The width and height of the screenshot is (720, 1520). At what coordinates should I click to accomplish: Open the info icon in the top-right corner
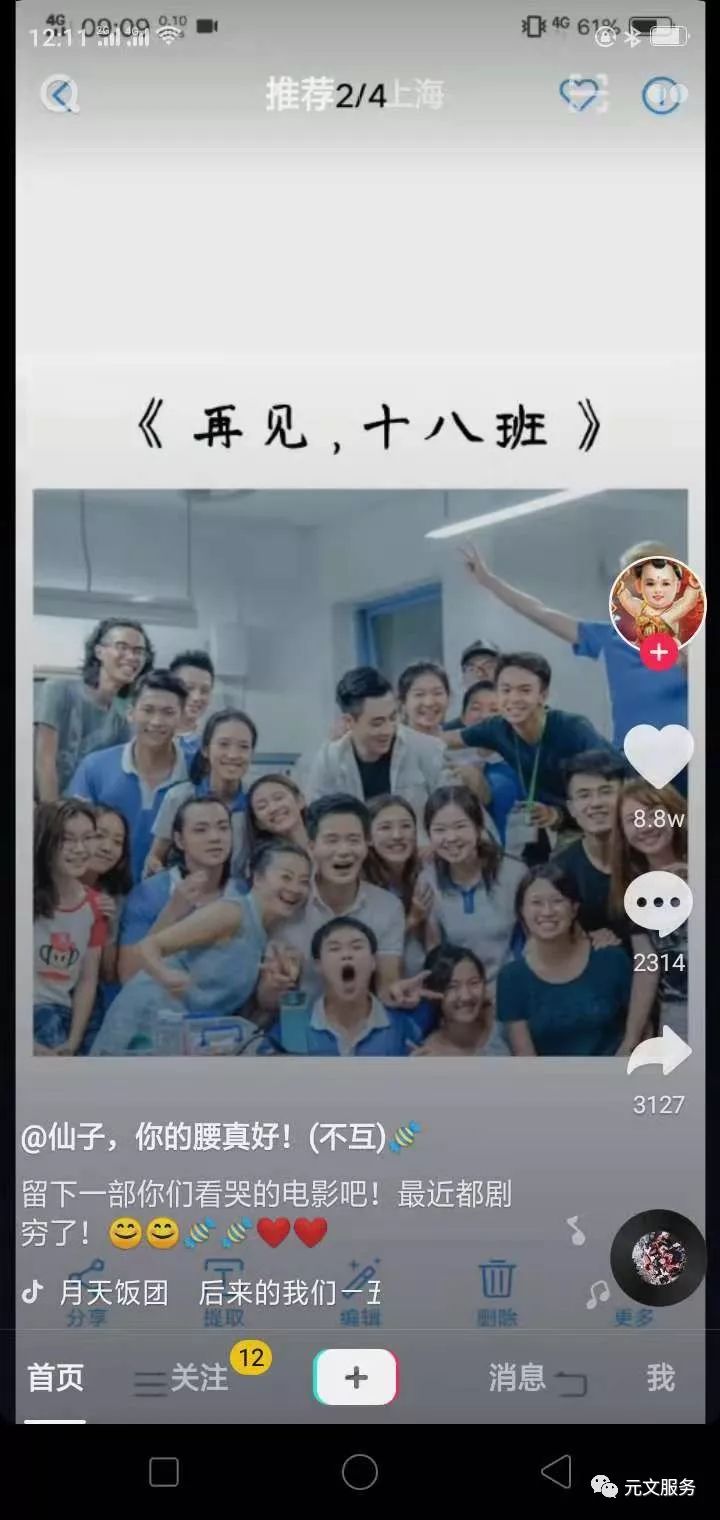click(x=663, y=95)
